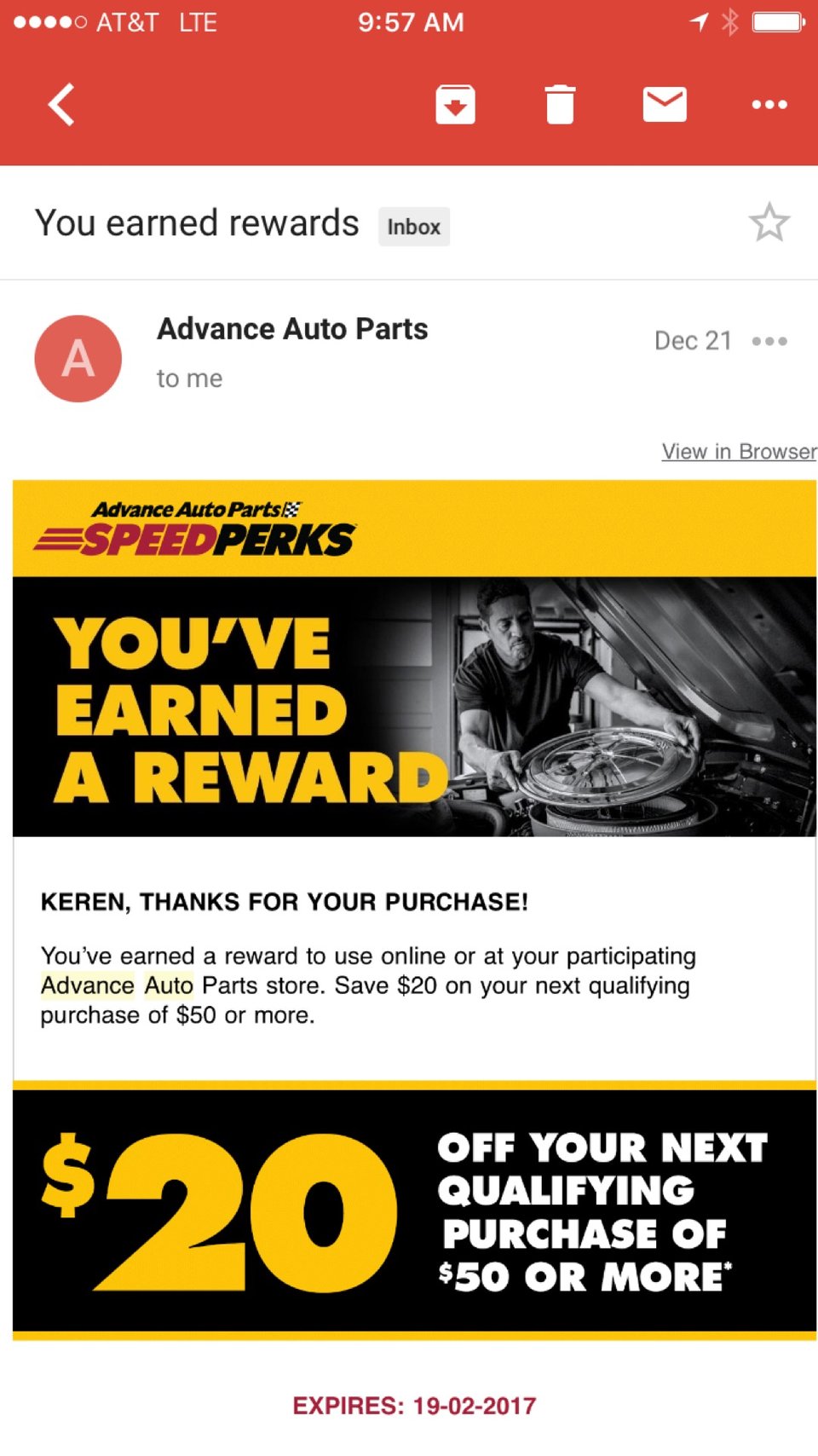Open message options next to Dec 21

tap(769, 341)
